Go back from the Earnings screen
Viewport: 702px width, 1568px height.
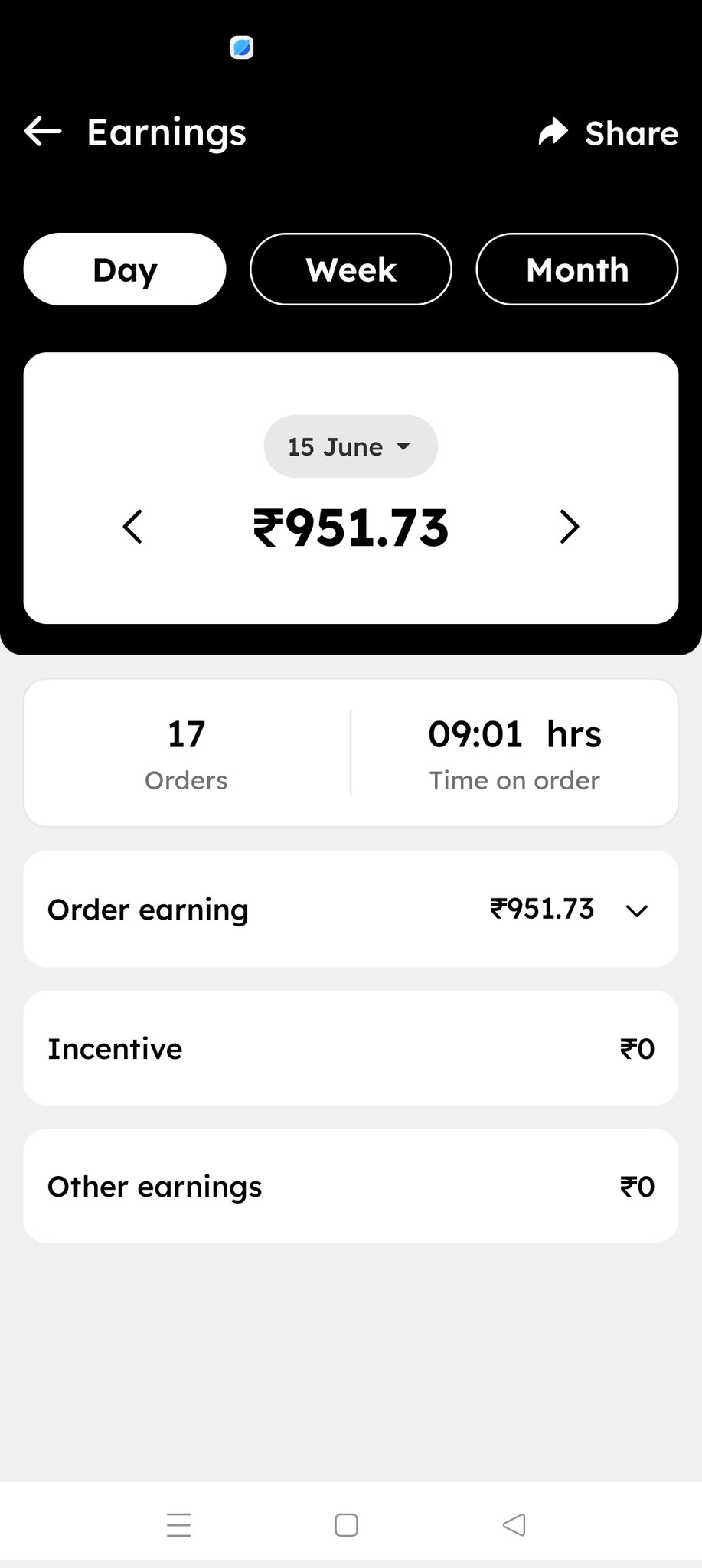[x=43, y=132]
